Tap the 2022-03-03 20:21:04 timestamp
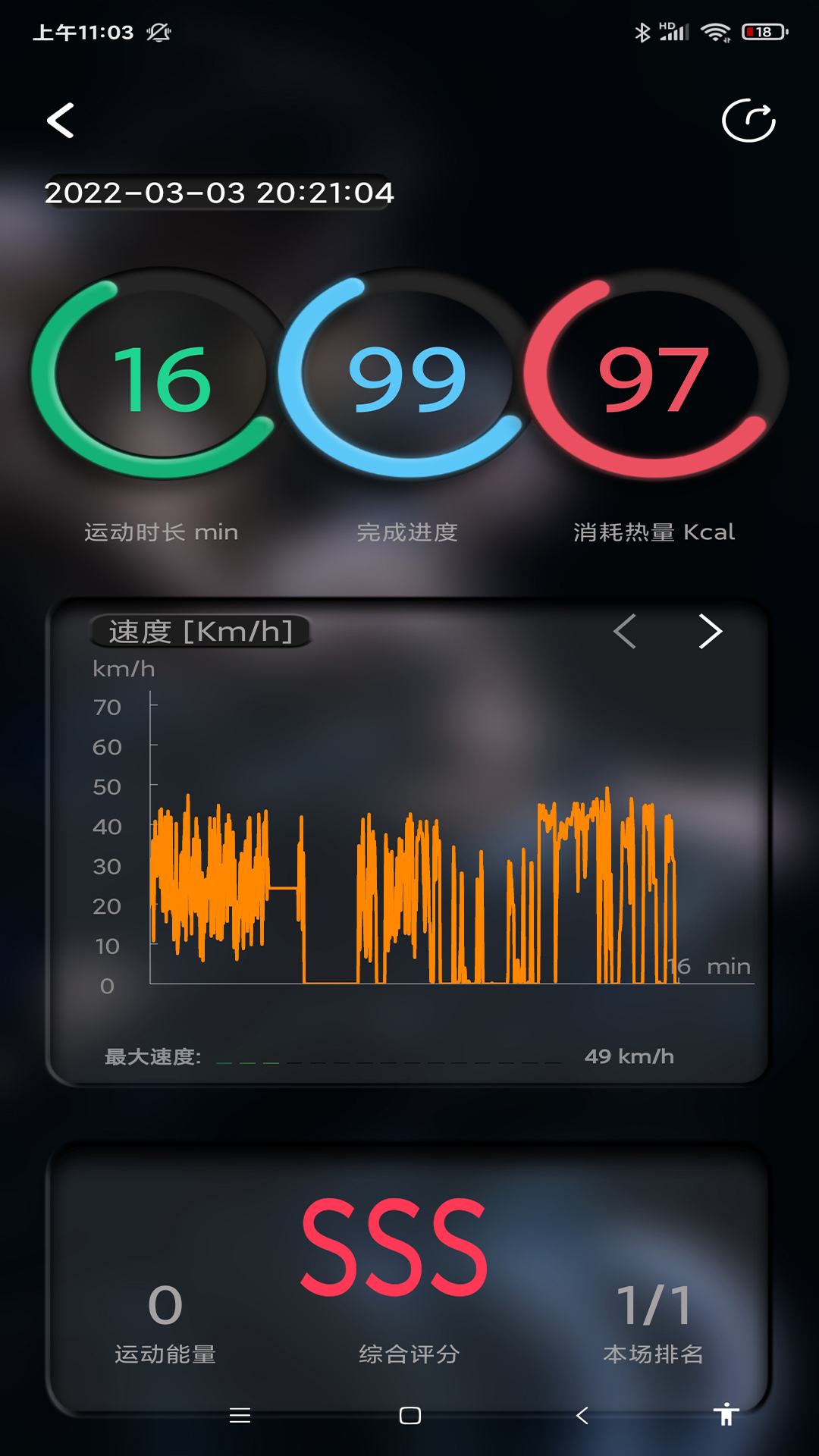Viewport: 819px width, 1456px height. (221, 193)
